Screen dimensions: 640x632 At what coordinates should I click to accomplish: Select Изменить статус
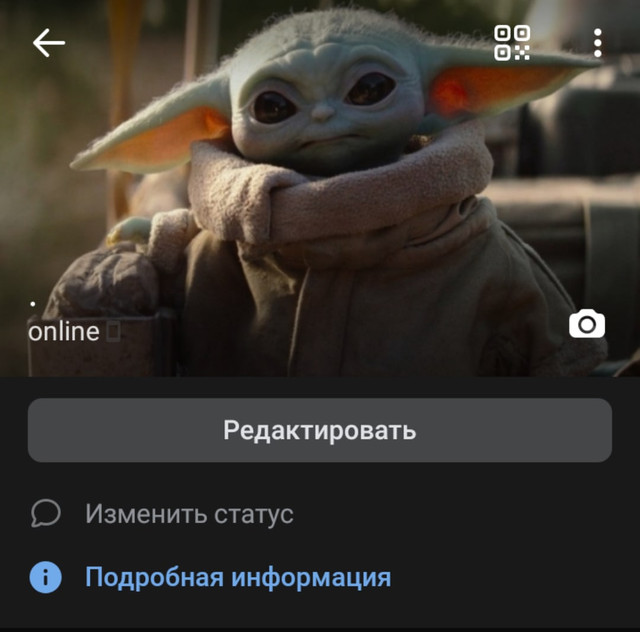[189, 514]
